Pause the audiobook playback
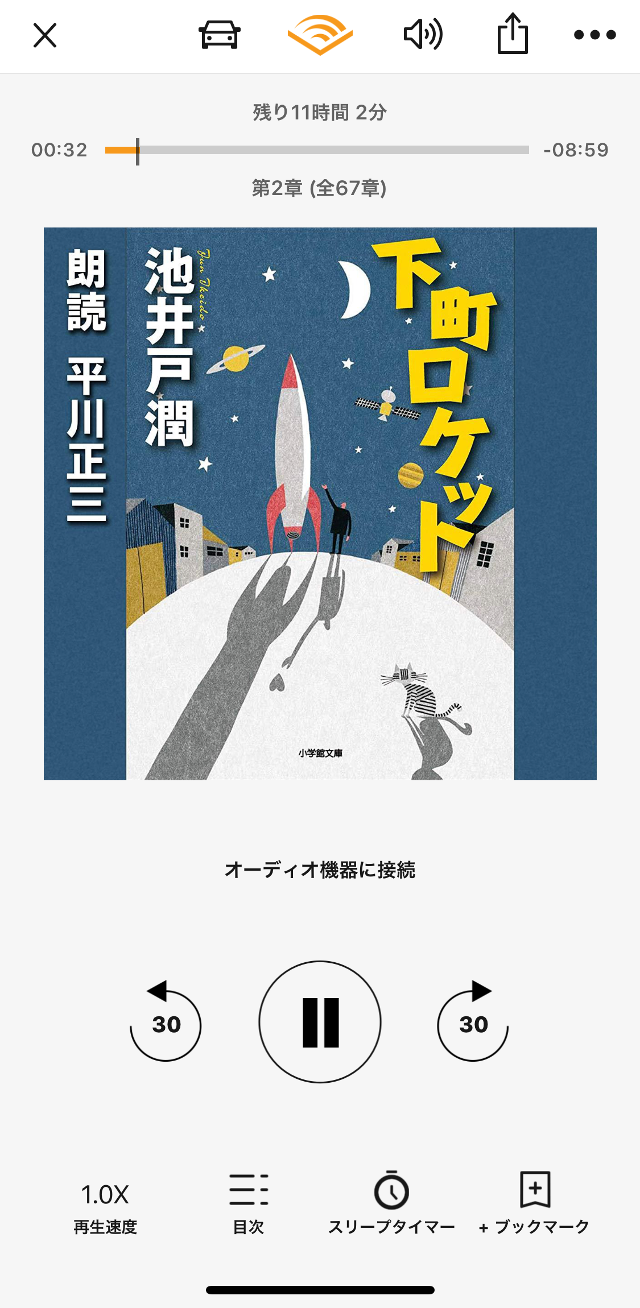Screen dimensions: 640x1308 320,1022
